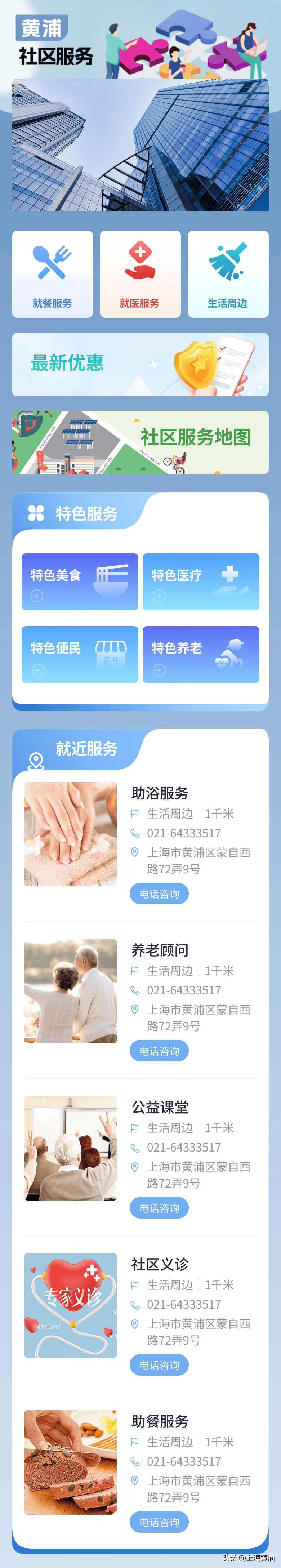The height and width of the screenshot is (1568, 281).
Task: Select the 特色医疗 card
Action: point(201,581)
